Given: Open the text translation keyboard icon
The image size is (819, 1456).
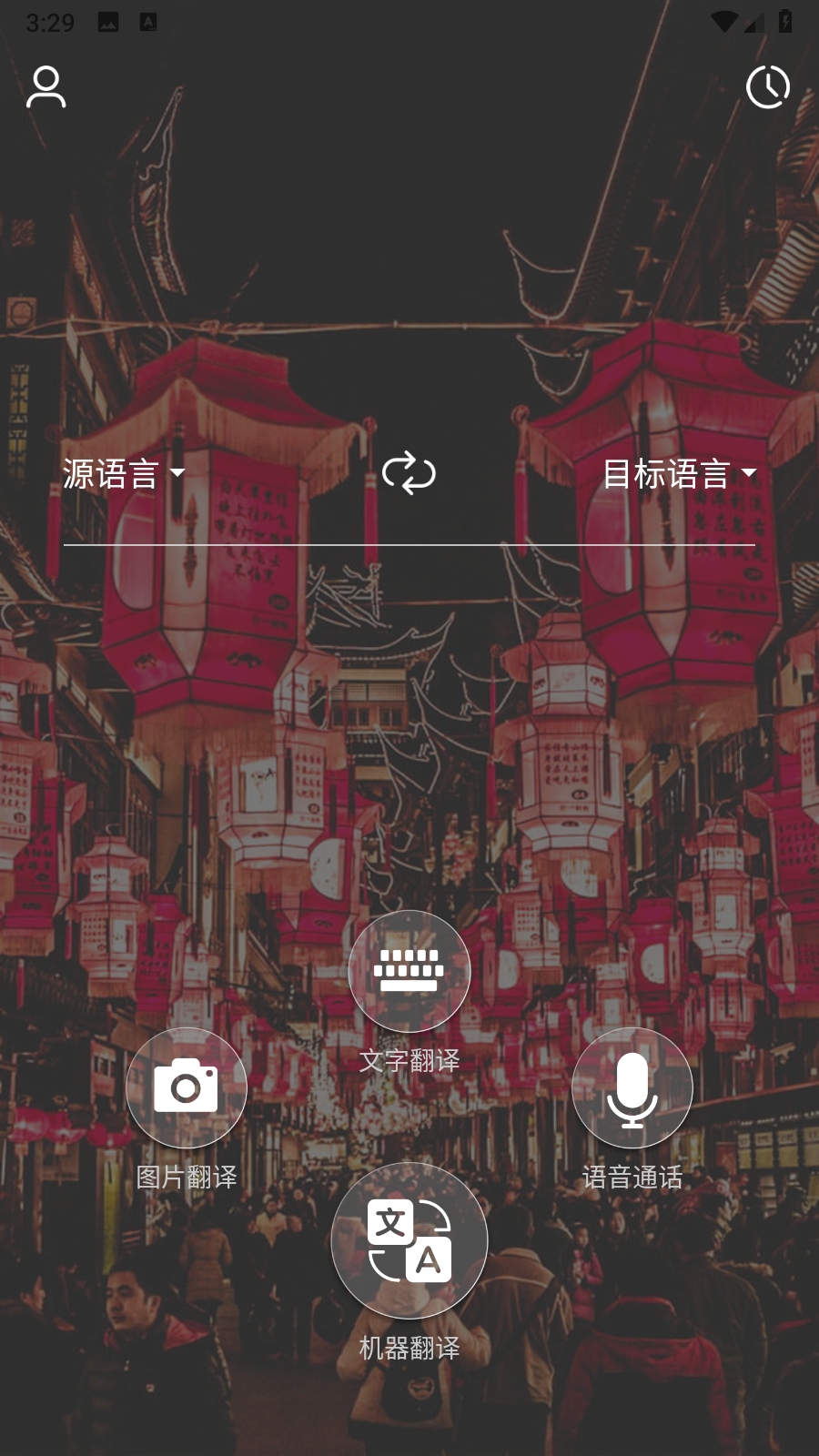Looking at the screenshot, I should (409, 971).
